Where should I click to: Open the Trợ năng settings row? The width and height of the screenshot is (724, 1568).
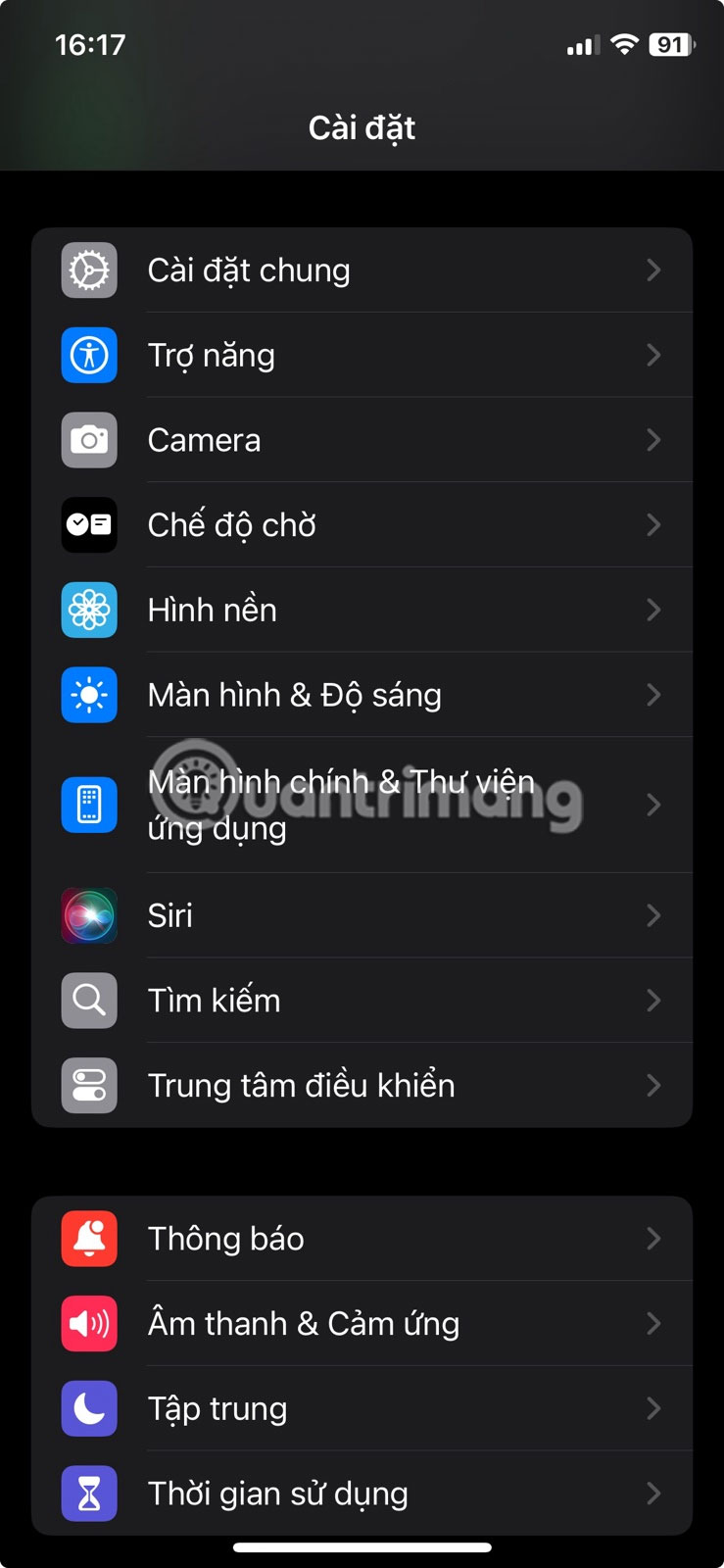coord(362,355)
